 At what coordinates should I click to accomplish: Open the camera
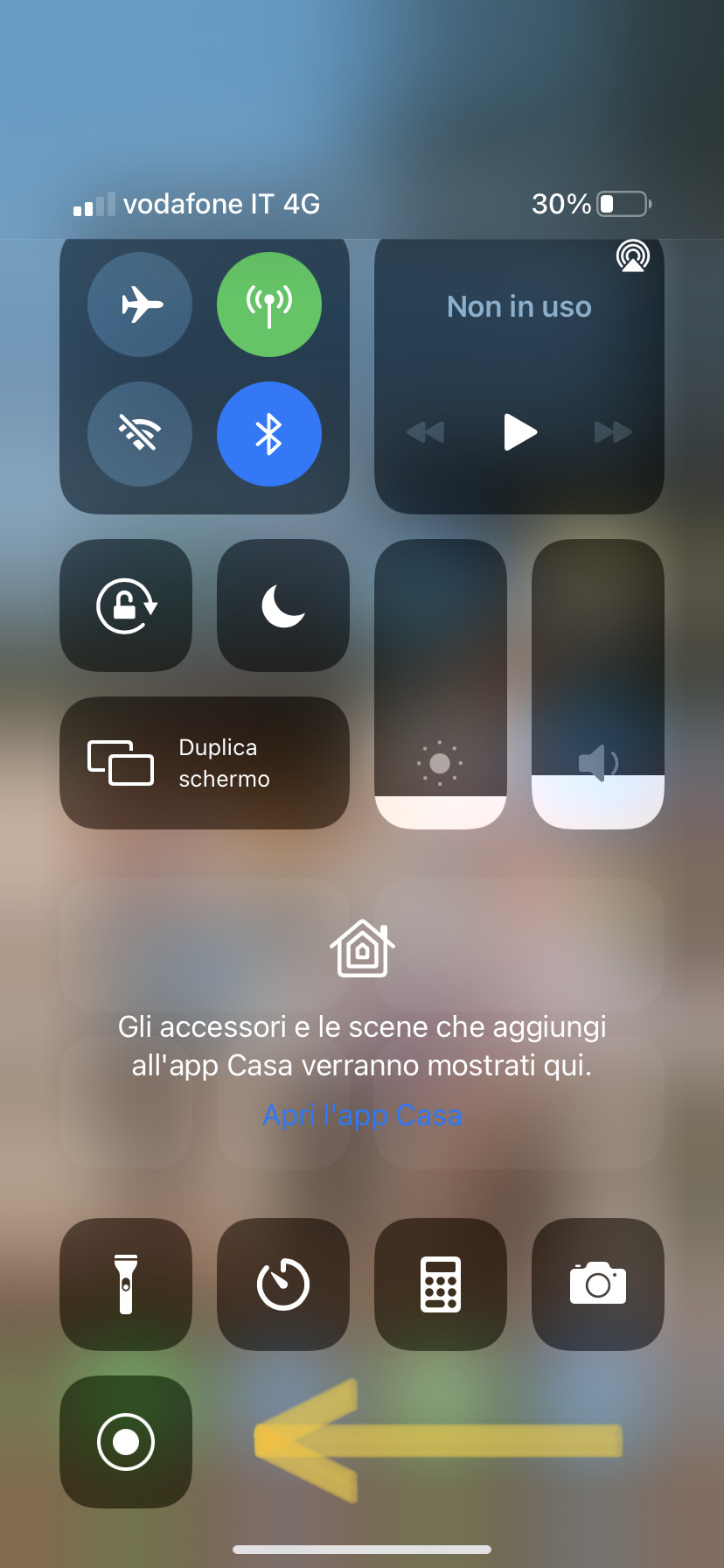(598, 1284)
